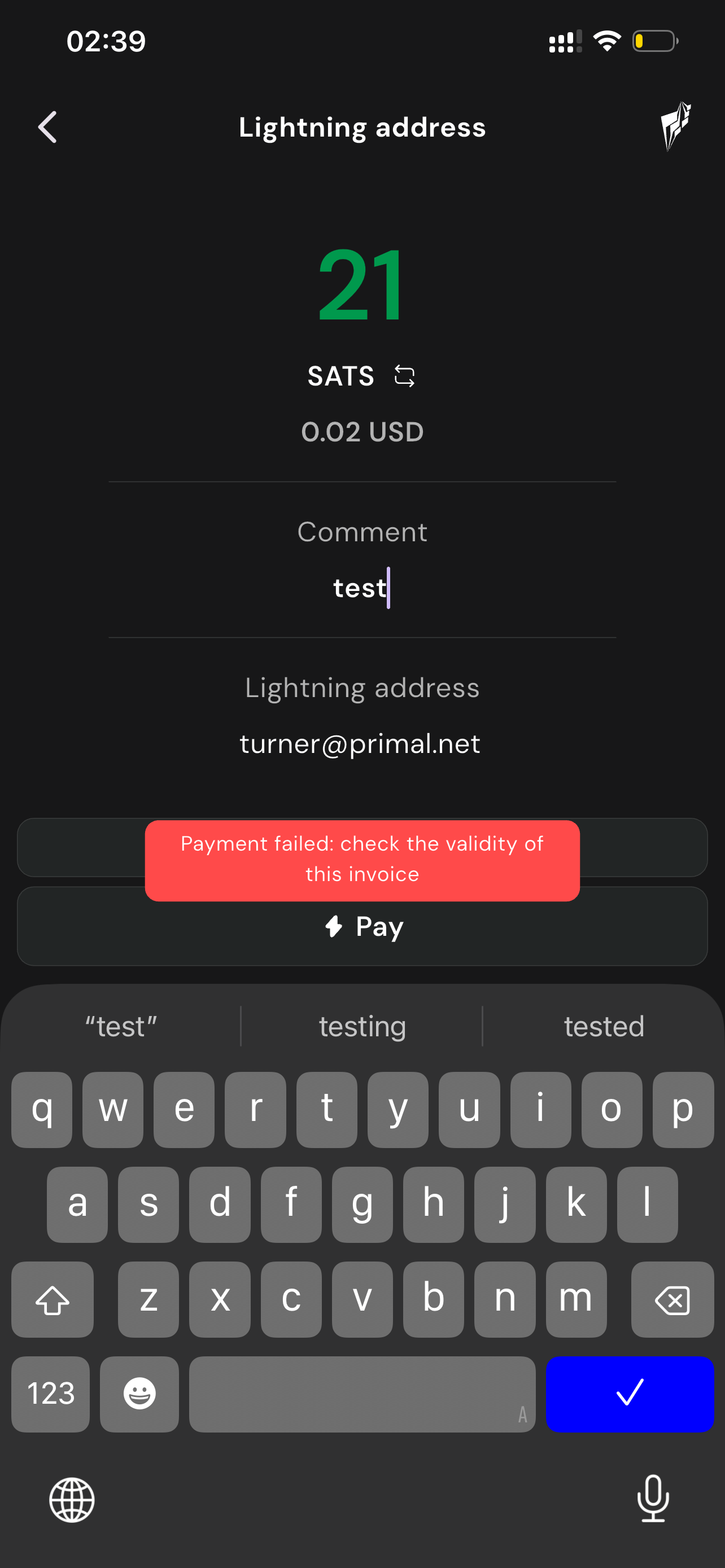Choose the "testing" keyboard suggestion
Image resolution: width=725 pixels, height=1568 pixels.
coord(362,1026)
